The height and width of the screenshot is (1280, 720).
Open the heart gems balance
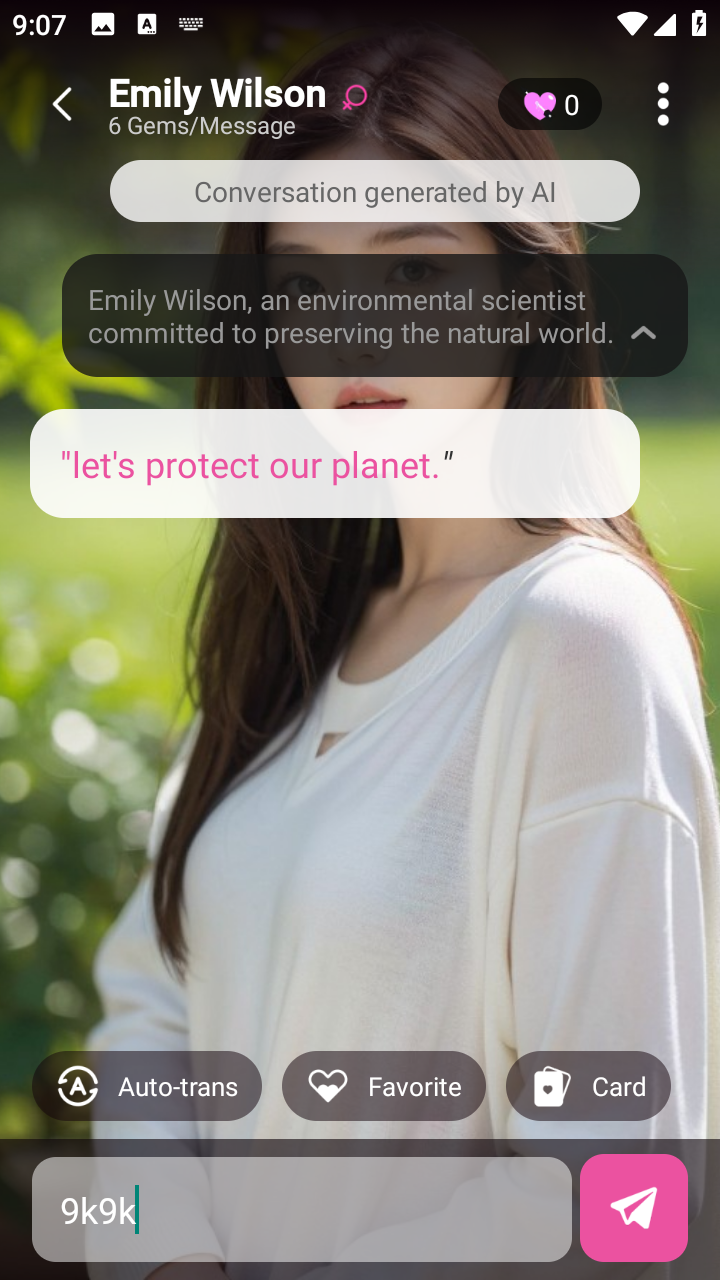pos(550,104)
